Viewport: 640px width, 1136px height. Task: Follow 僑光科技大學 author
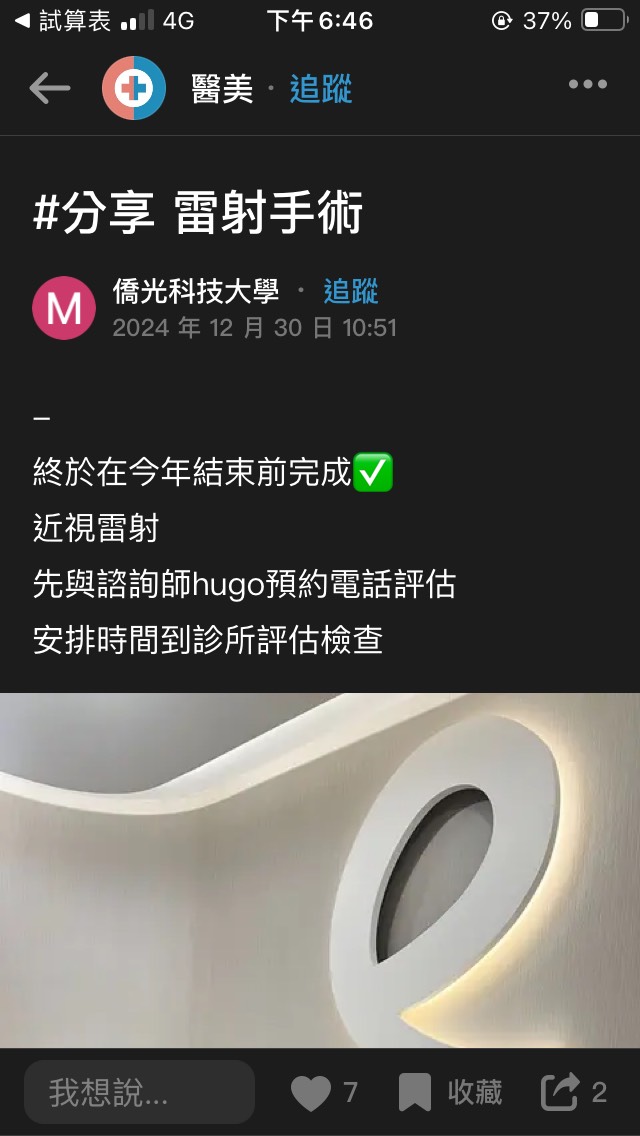point(351,292)
